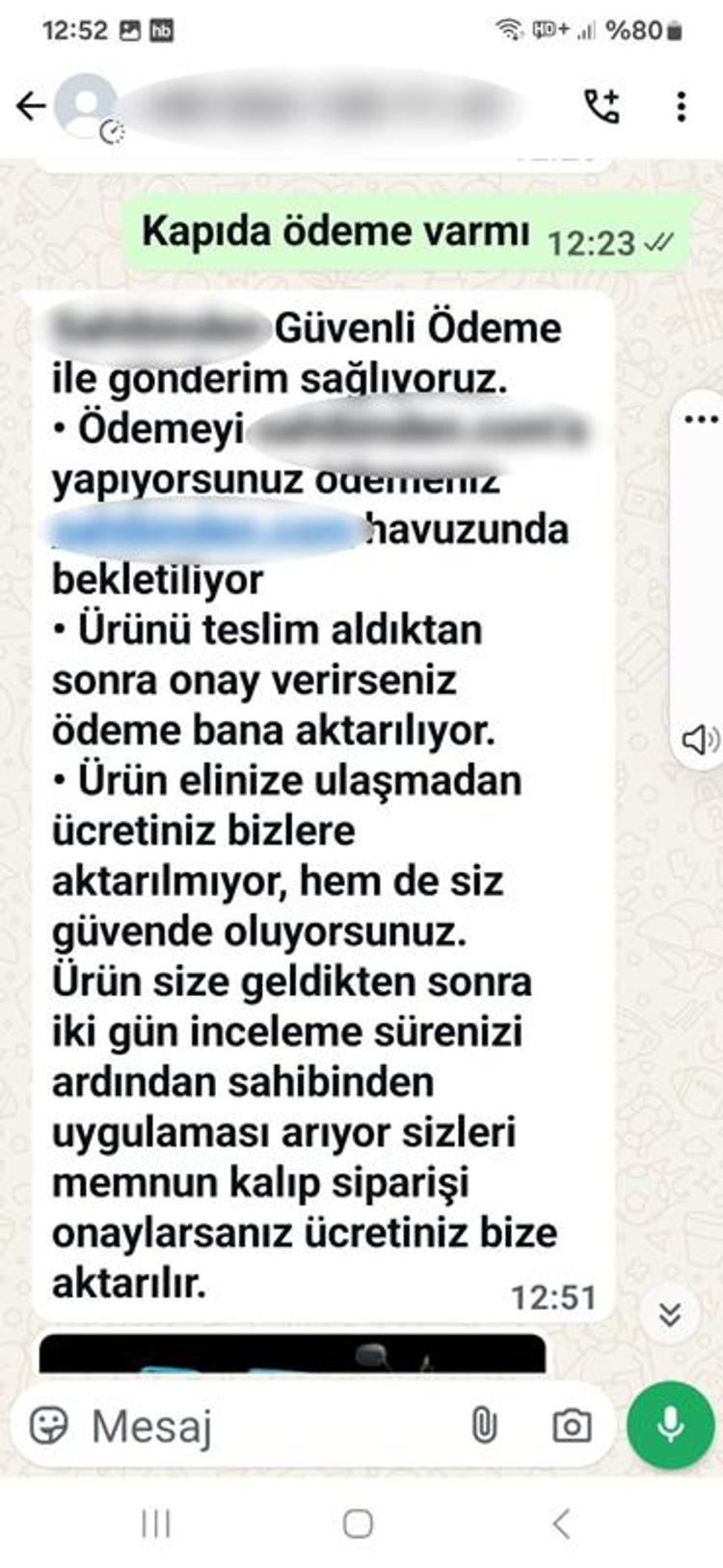This screenshot has height=1568, width=723.
Task: Start a call with this contact
Action: pyautogui.click(x=603, y=106)
